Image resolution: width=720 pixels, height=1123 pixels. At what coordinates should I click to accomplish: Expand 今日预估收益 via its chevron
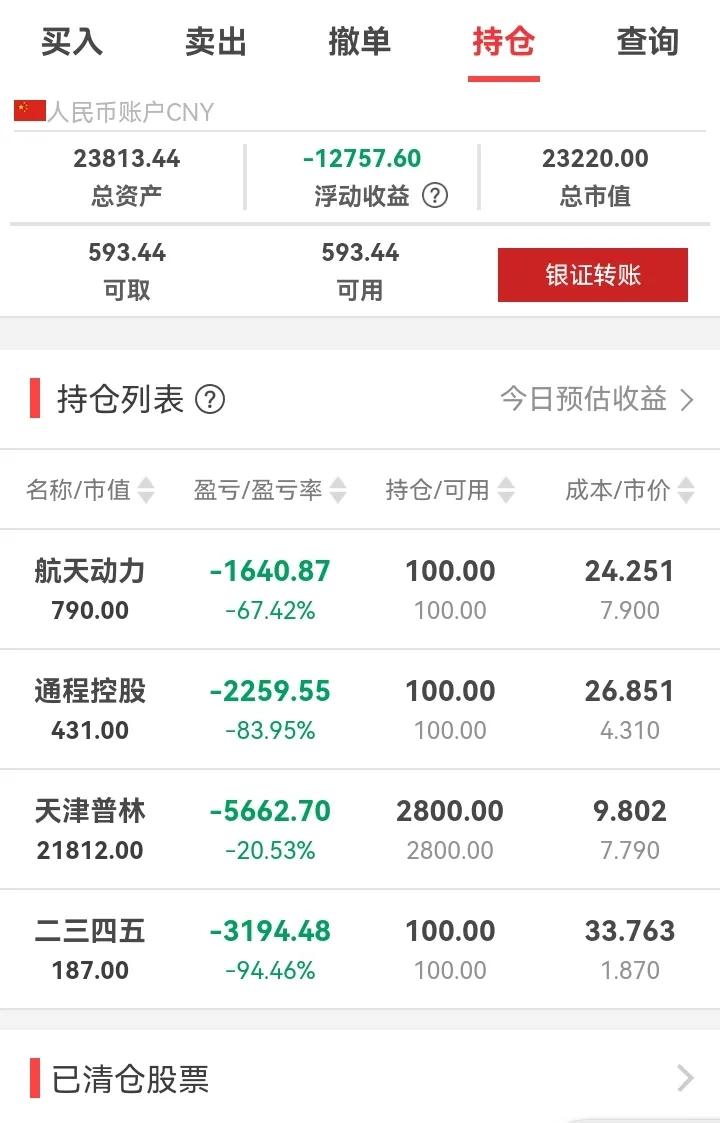click(x=688, y=399)
